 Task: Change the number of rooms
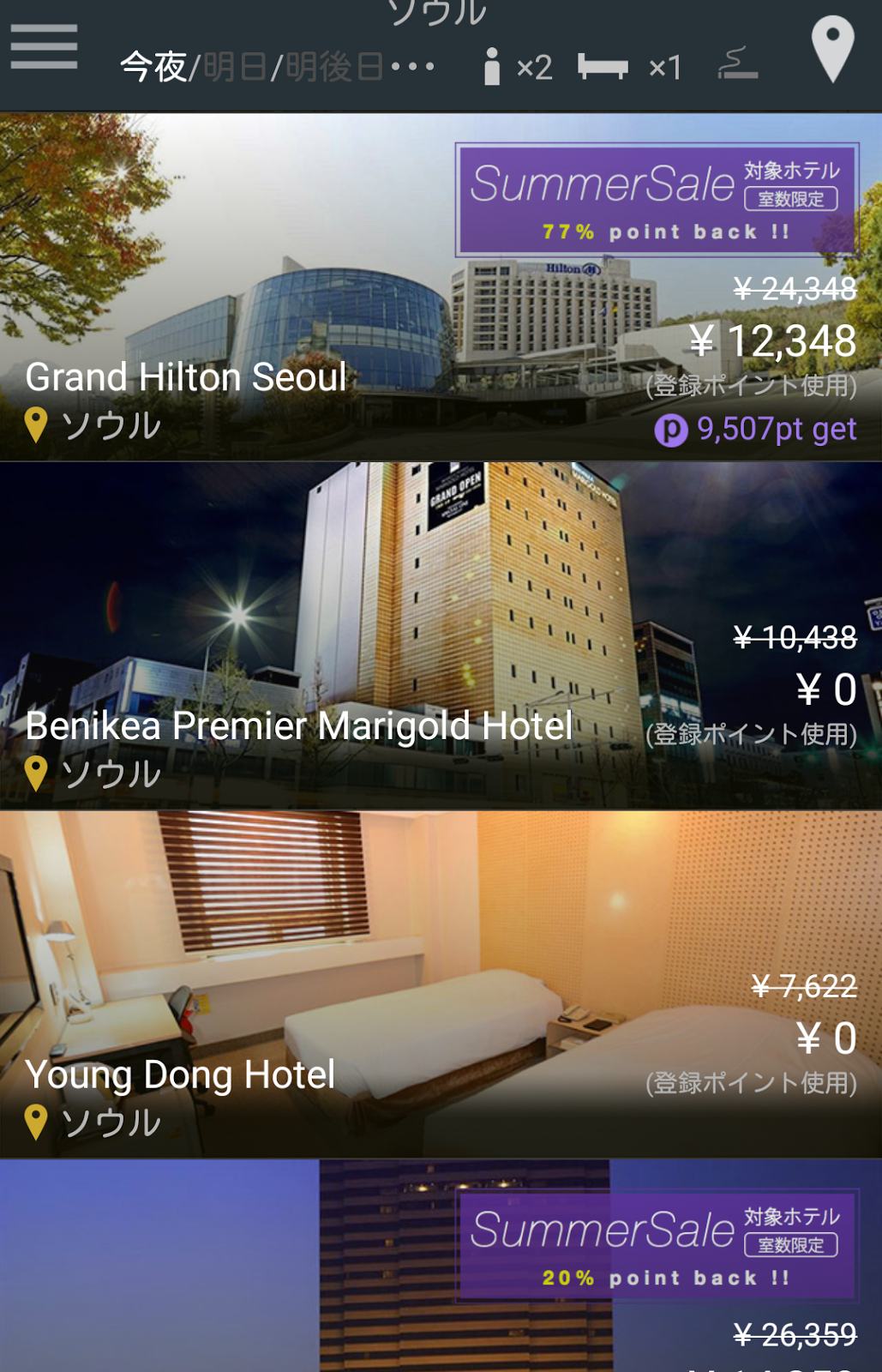(x=630, y=66)
